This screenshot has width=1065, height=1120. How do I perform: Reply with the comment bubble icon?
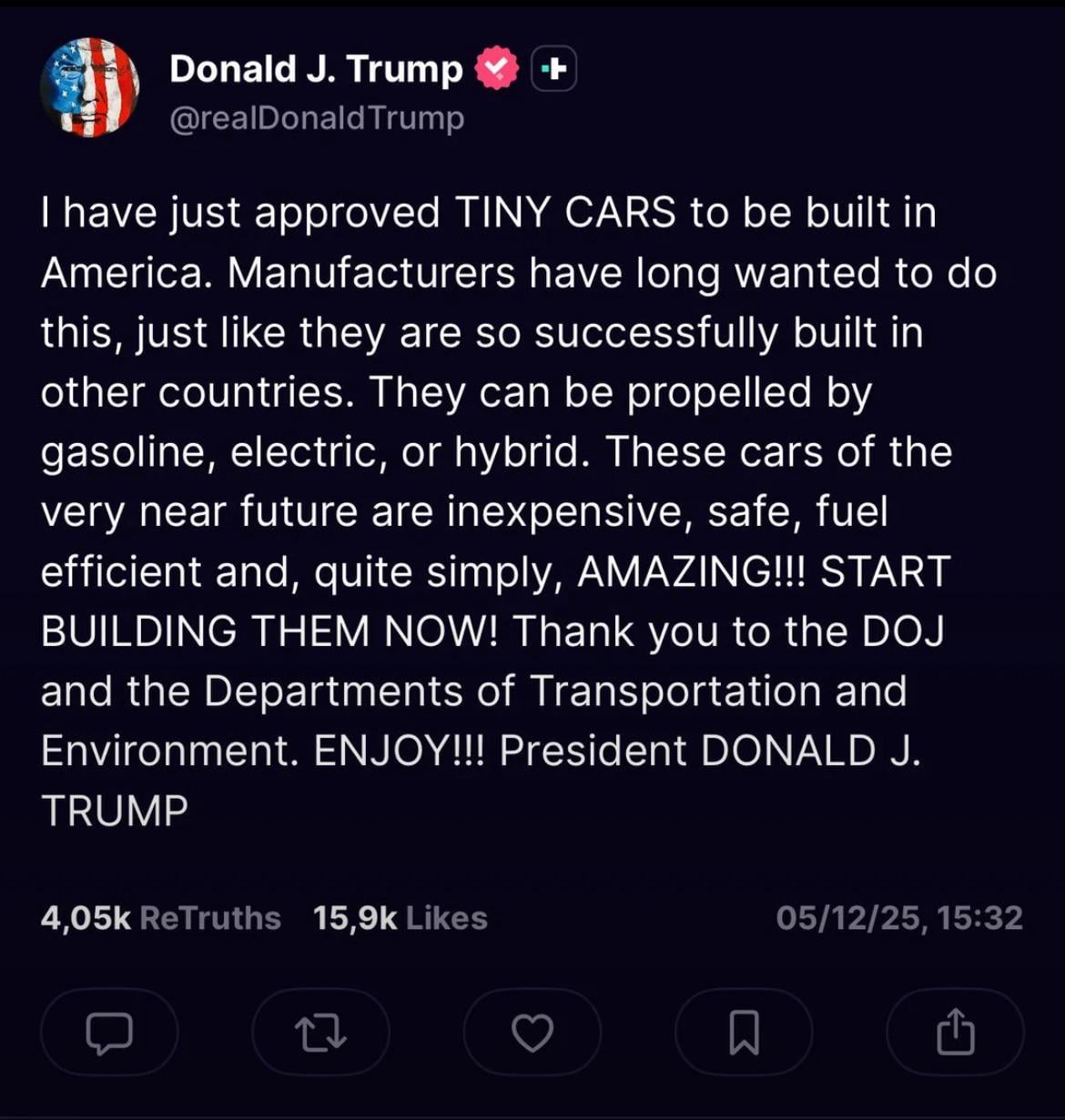click(x=109, y=1033)
